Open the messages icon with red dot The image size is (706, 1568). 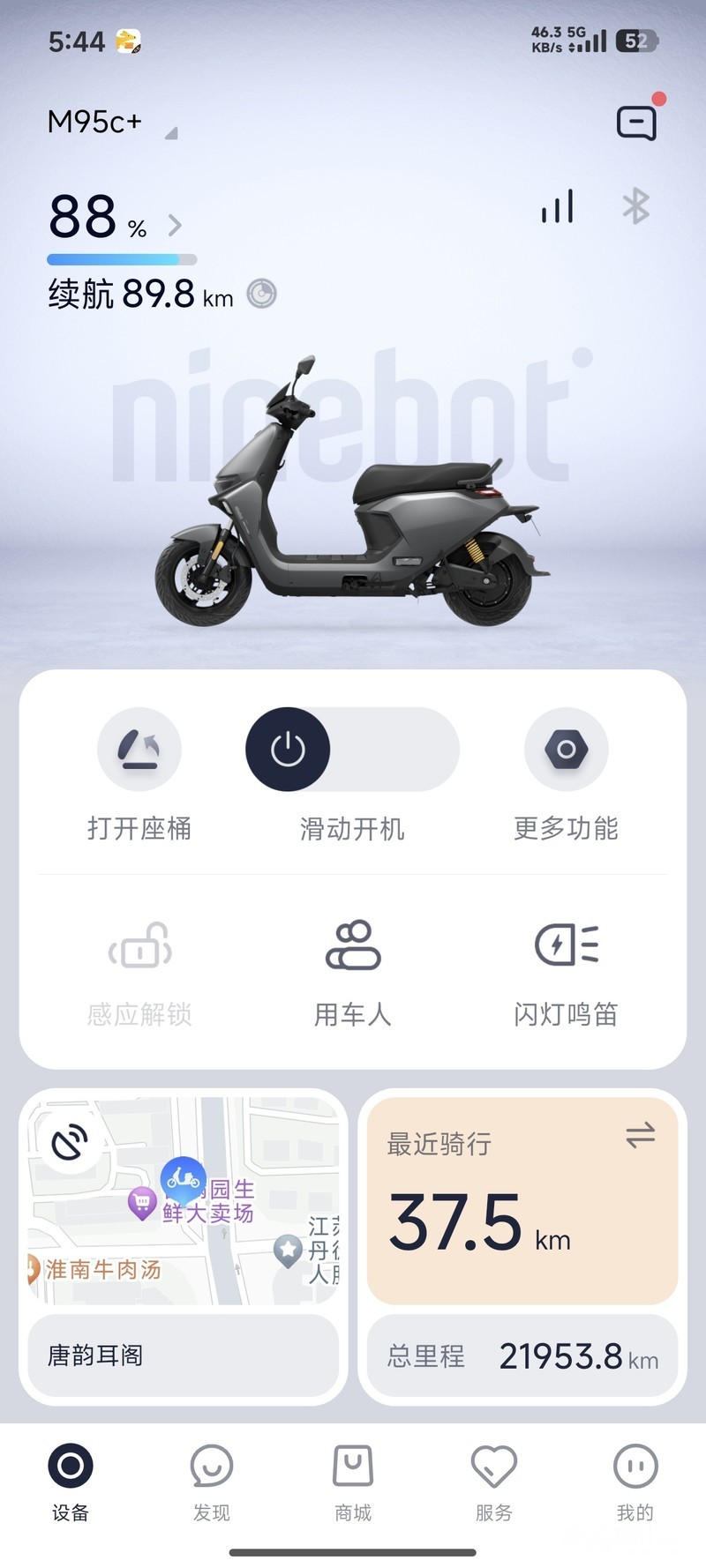tap(636, 123)
